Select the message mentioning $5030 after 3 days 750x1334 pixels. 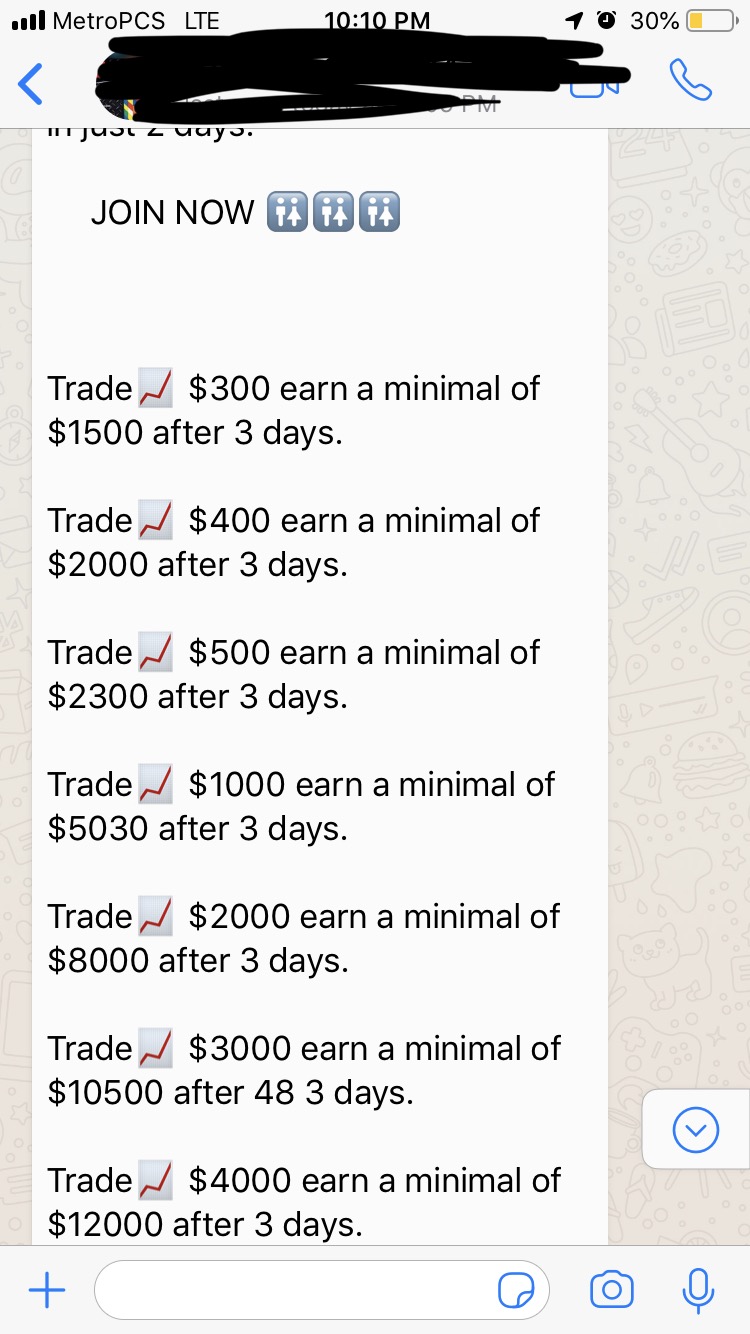click(x=300, y=806)
